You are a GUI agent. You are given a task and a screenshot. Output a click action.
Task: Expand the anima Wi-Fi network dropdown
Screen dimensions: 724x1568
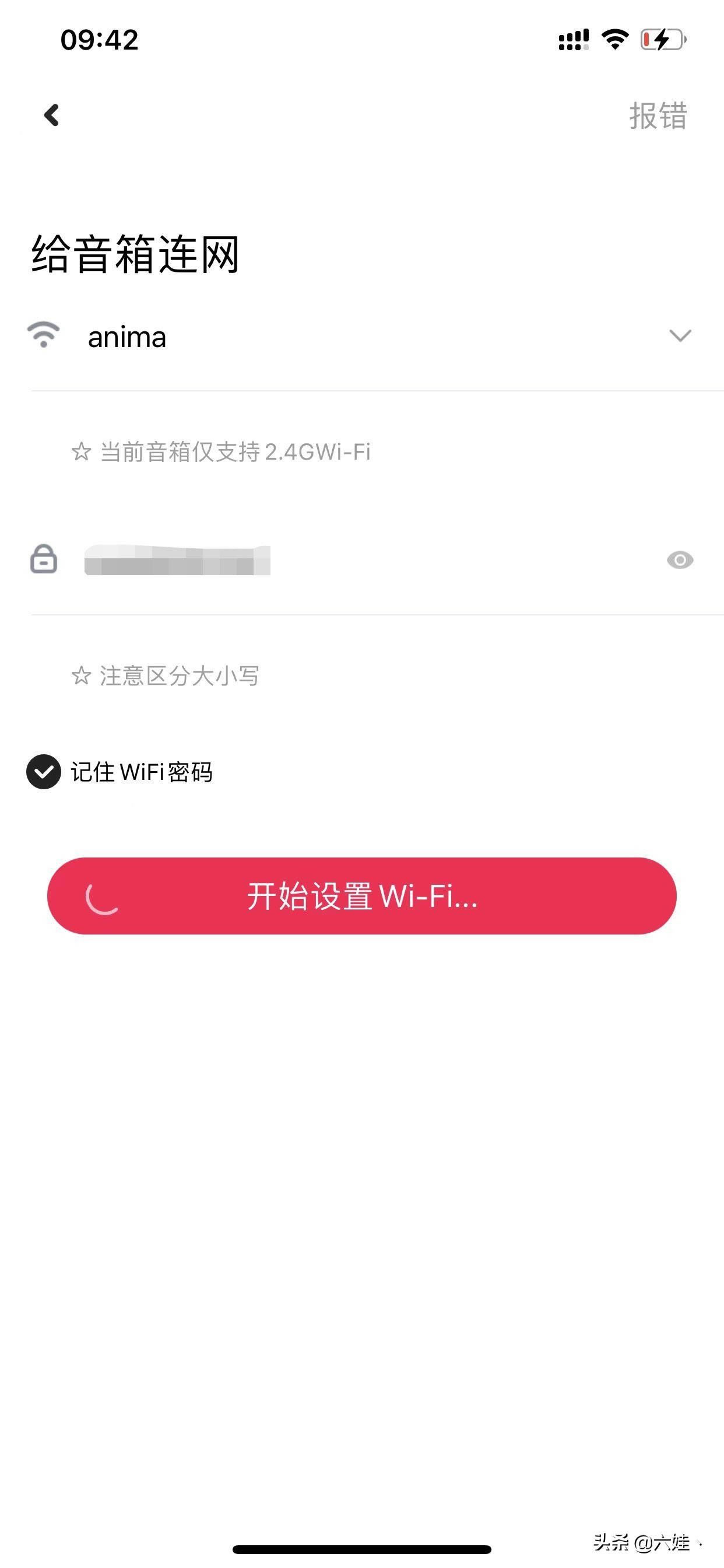[x=680, y=336]
